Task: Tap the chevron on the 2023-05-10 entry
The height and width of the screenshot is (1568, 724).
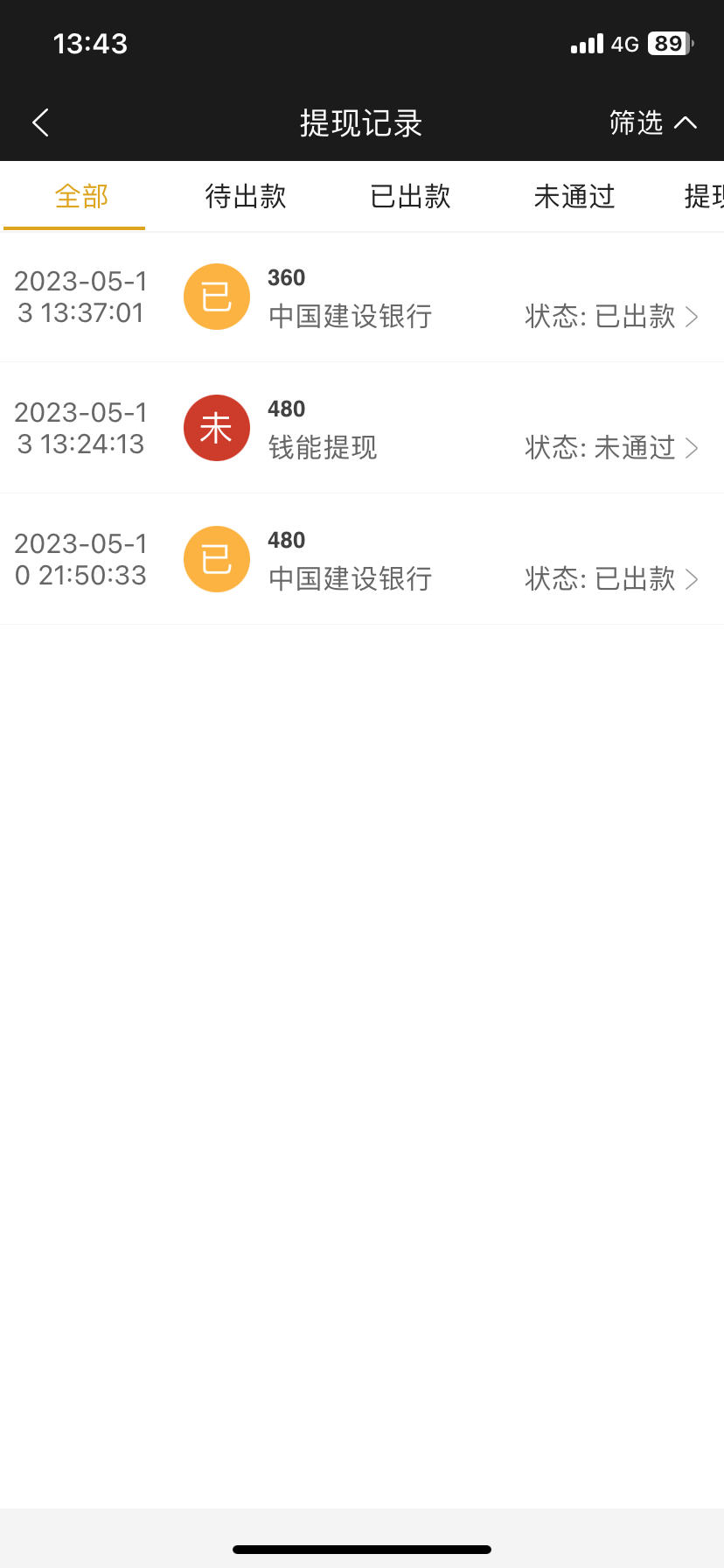Action: (x=693, y=580)
